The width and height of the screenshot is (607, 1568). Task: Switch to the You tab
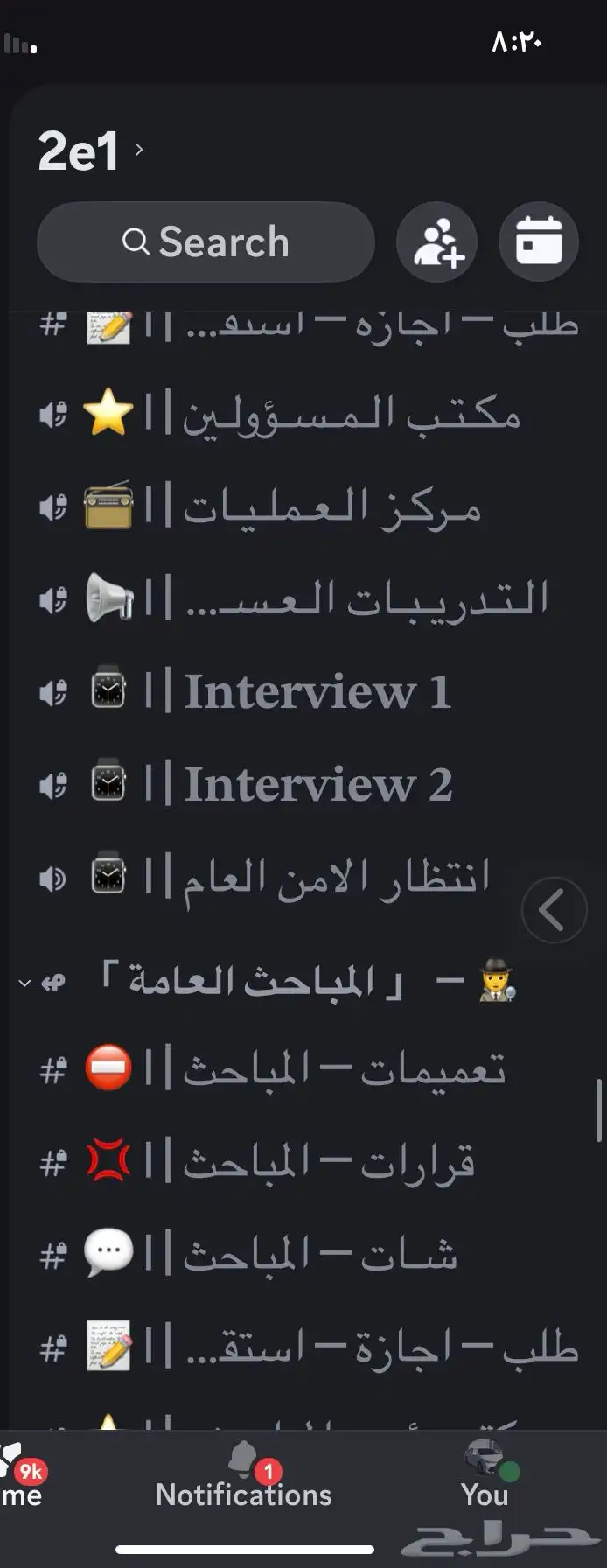(485, 1479)
